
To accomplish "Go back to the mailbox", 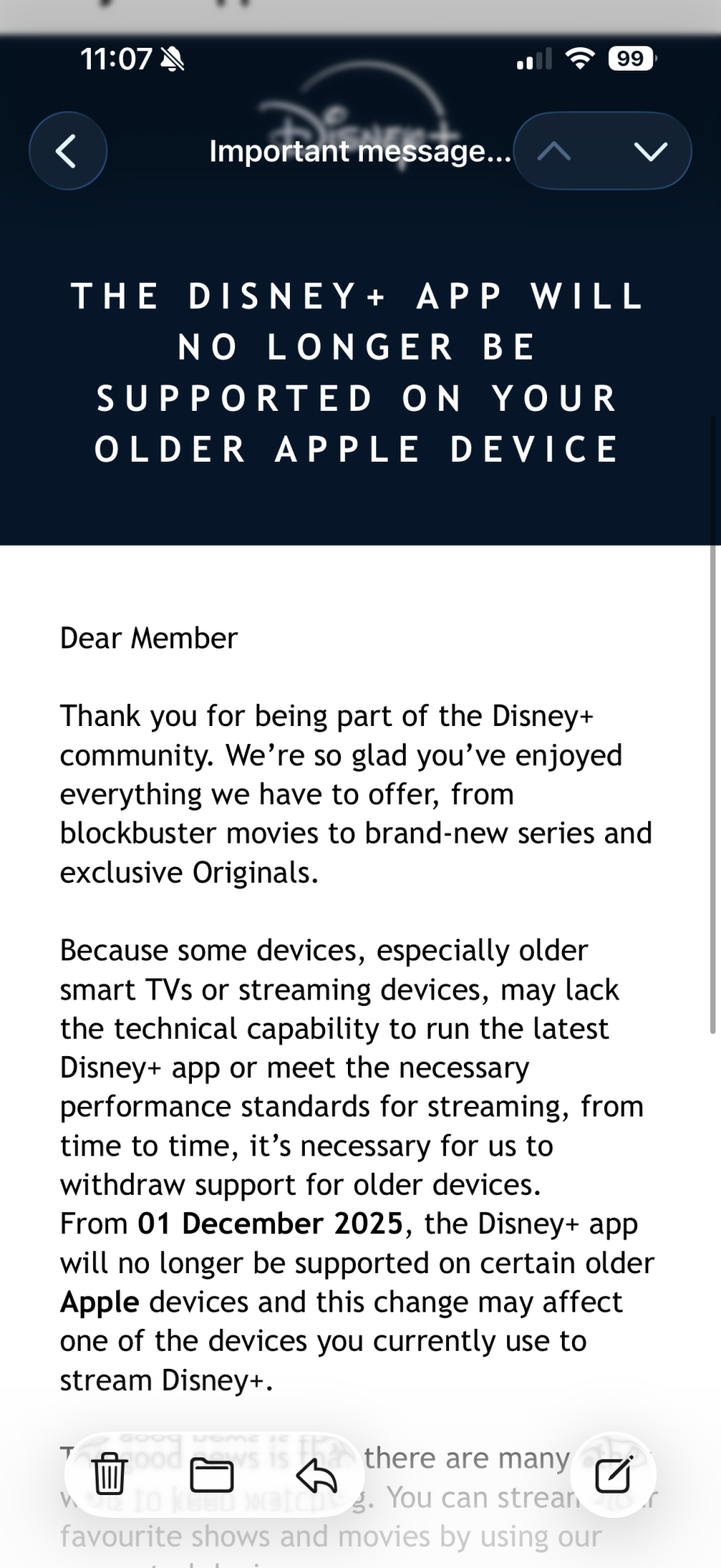I will click(67, 151).
